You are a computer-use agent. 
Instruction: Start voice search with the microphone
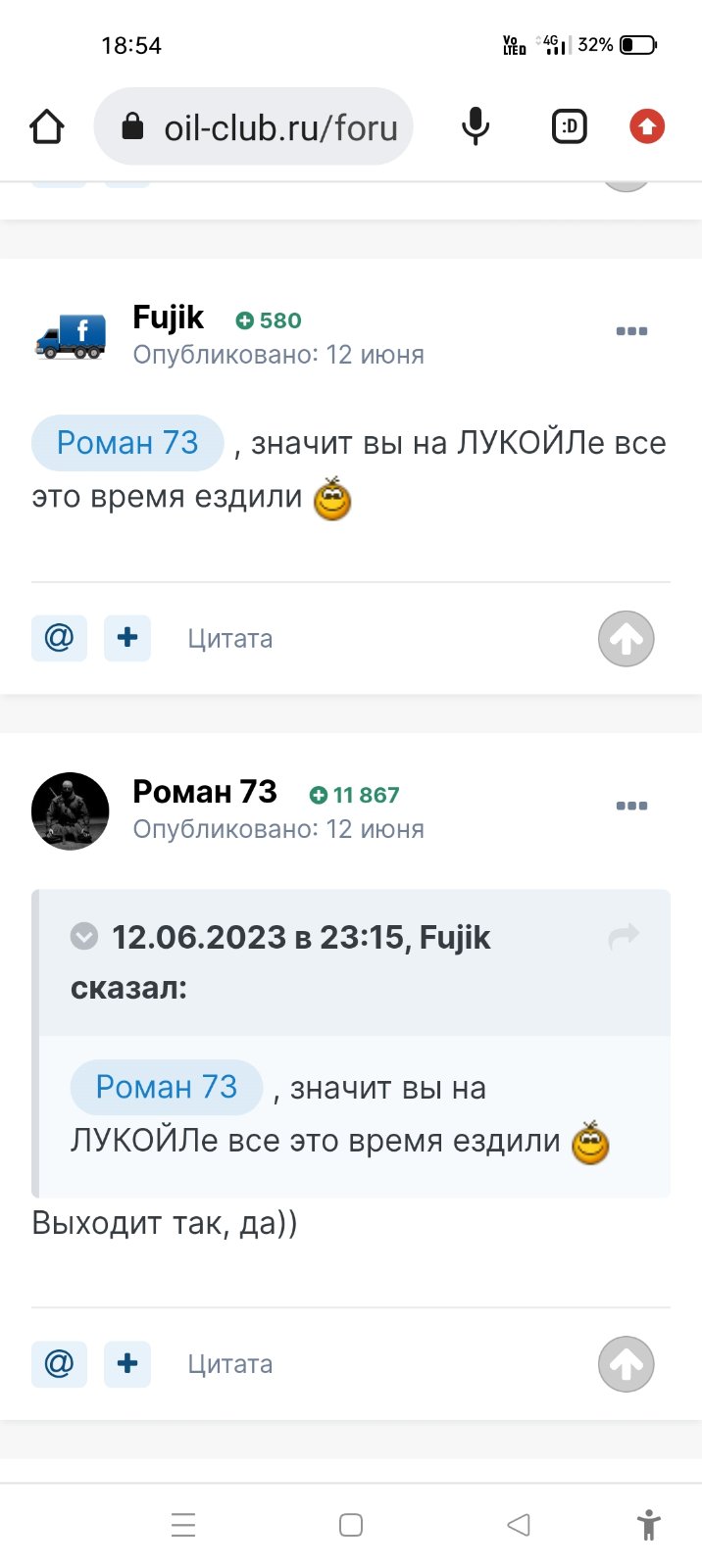click(x=476, y=126)
